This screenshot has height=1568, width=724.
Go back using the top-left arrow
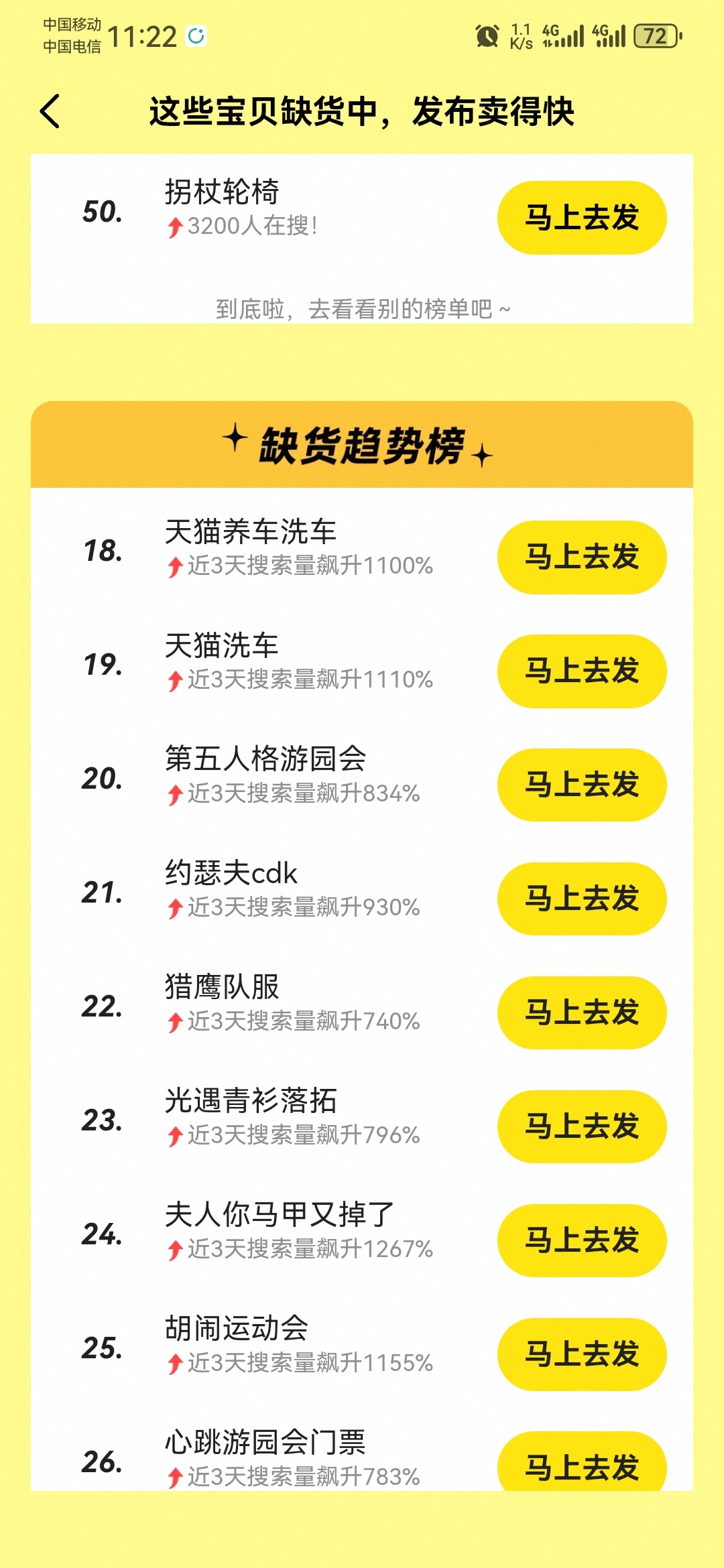(50, 111)
